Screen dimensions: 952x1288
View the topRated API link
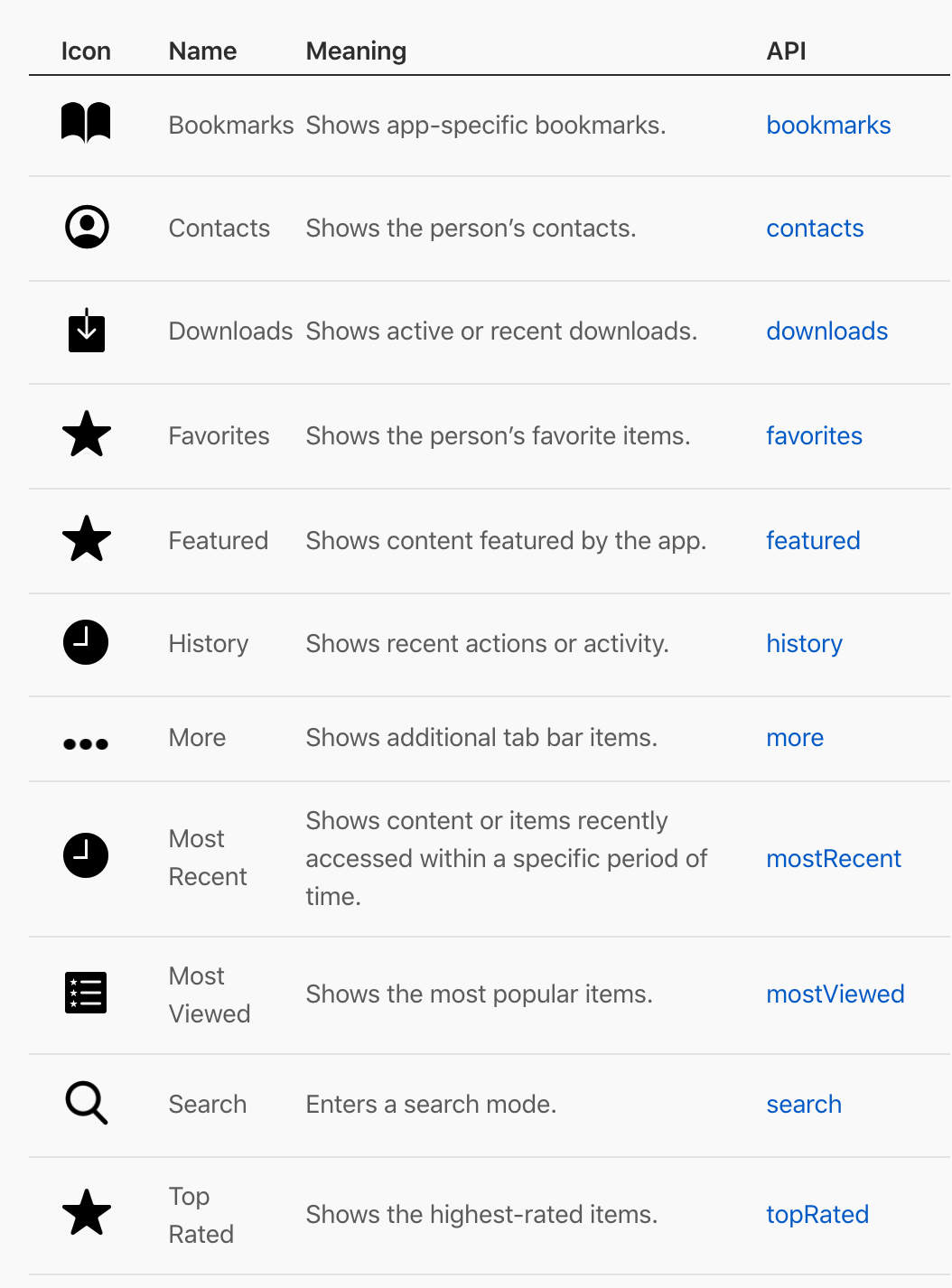[817, 1215]
